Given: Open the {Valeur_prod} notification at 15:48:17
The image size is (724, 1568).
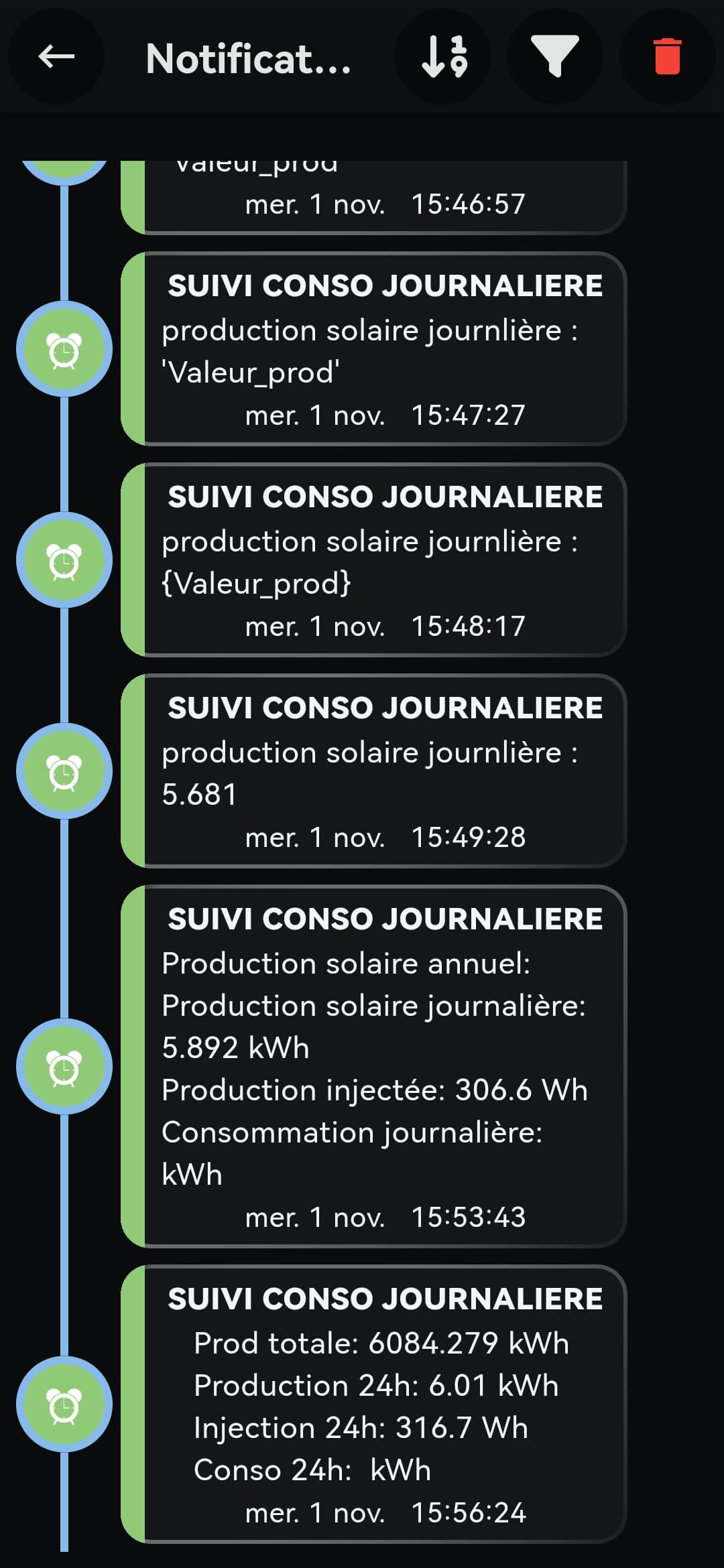Looking at the screenshot, I should 373,560.
